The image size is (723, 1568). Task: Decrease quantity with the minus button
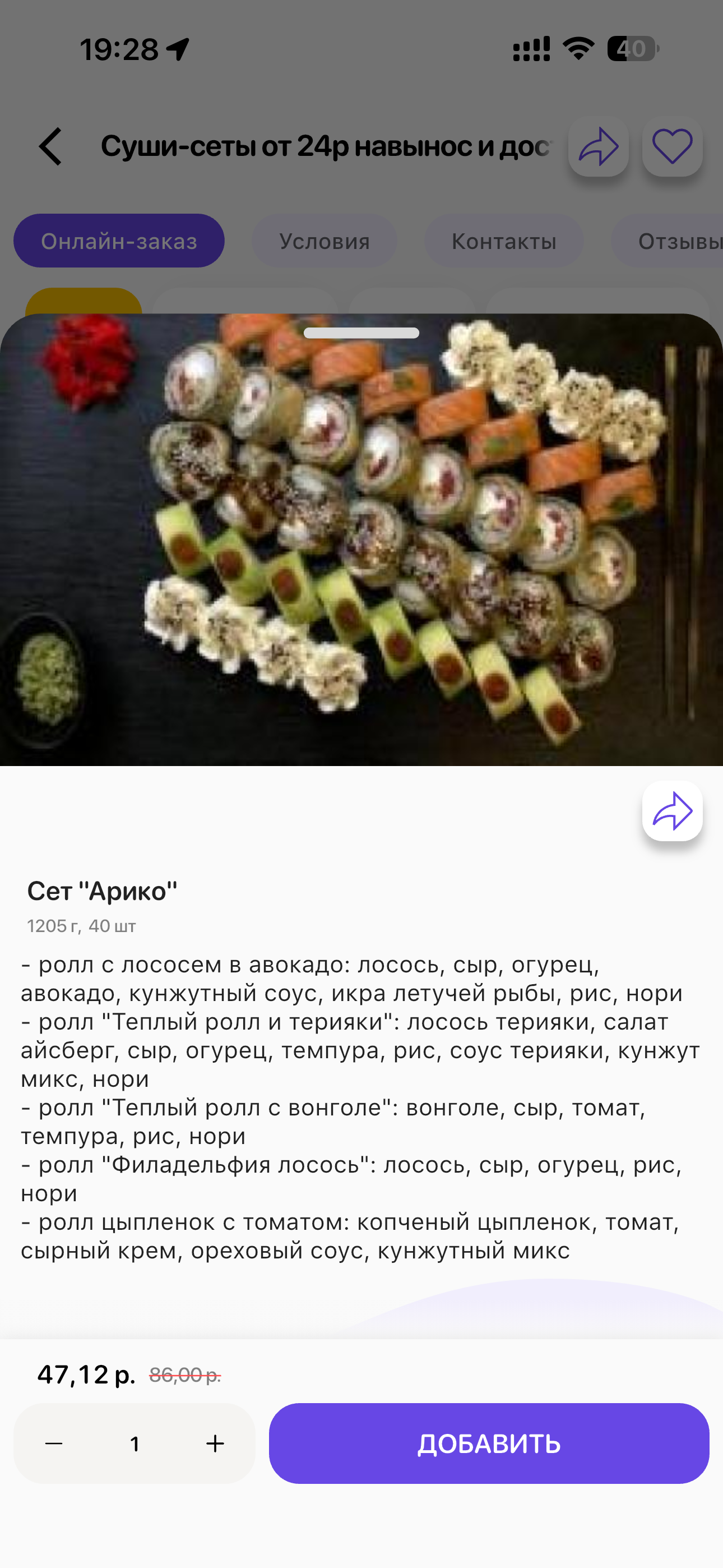[54, 1443]
